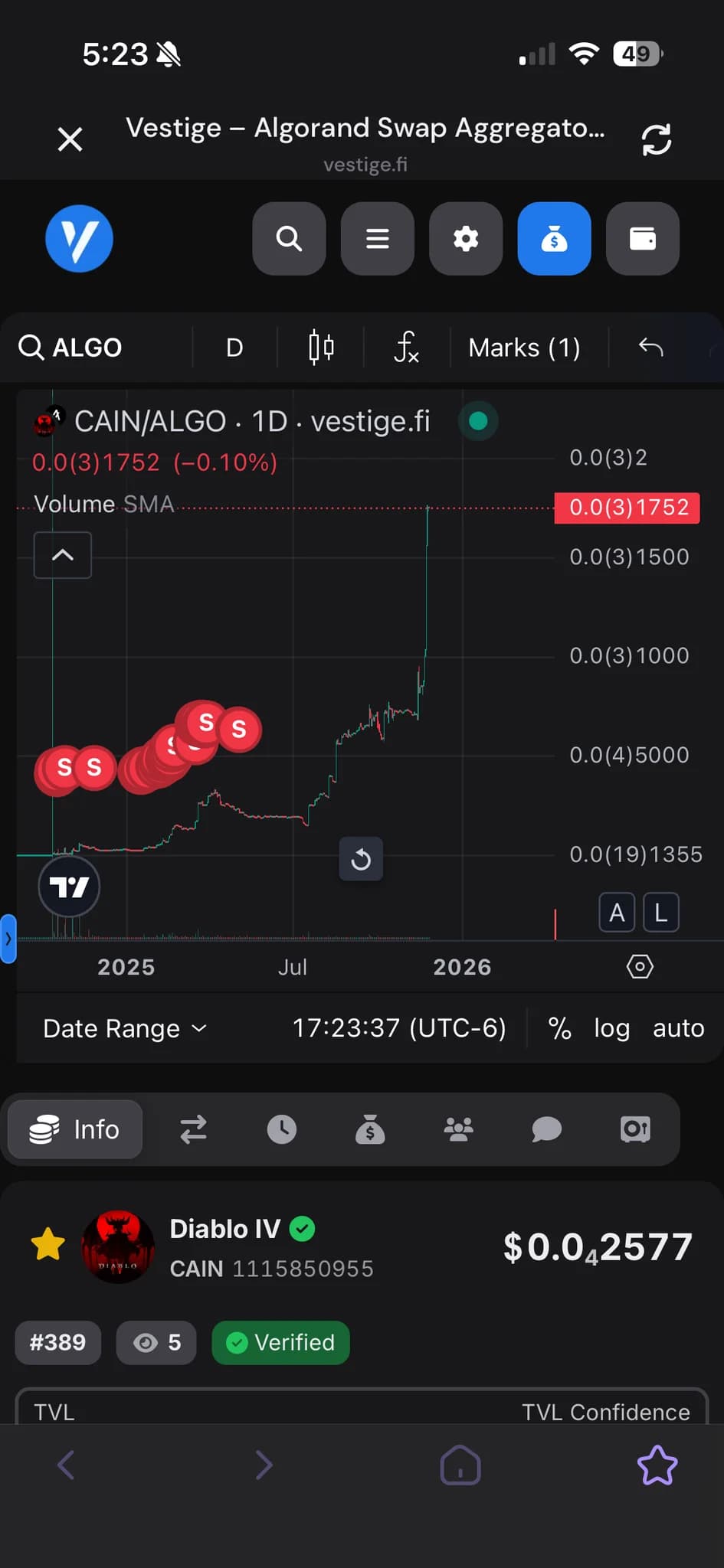Unfavorite Diablo IV with the star
The width and height of the screenshot is (724, 1568).
pos(48,1244)
